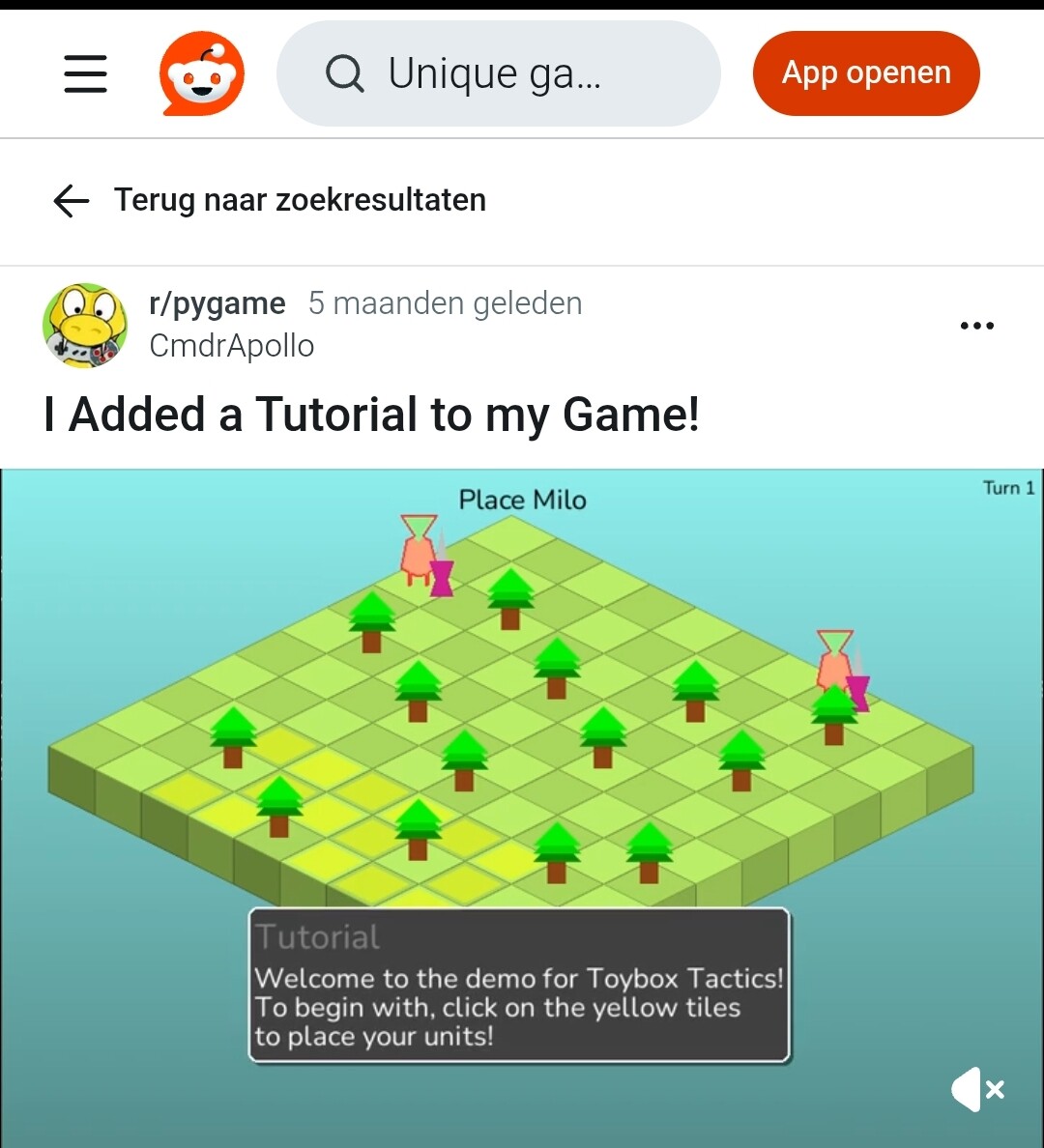Viewport: 1044px width, 1148px height.
Task: View the r/pygame community avatar
Action: click(85, 326)
